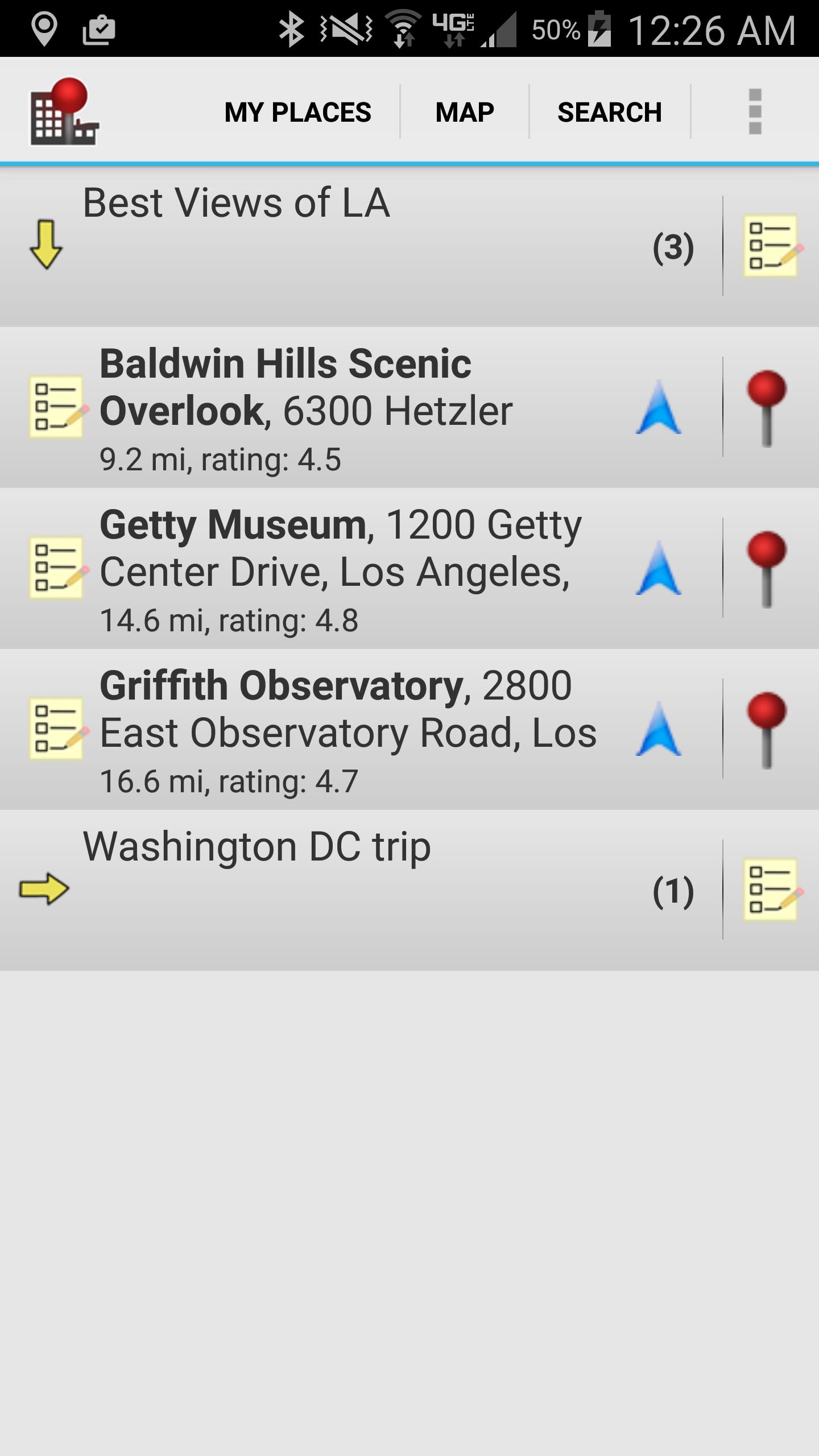Image resolution: width=819 pixels, height=1456 pixels.
Task: Open the My Places tab
Action: point(297,112)
